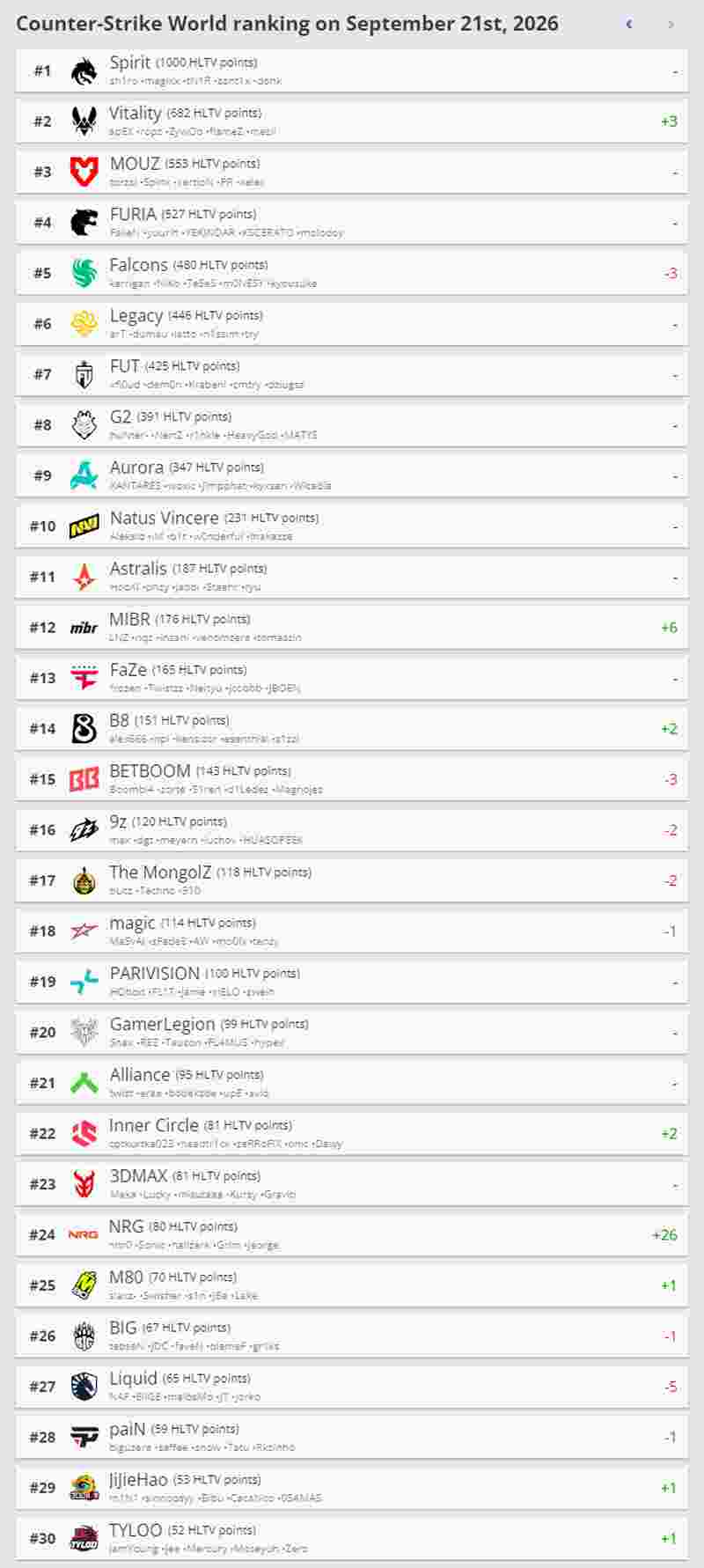Open Spirit's team row
The height and width of the screenshot is (1568, 704).
(352, 70)
